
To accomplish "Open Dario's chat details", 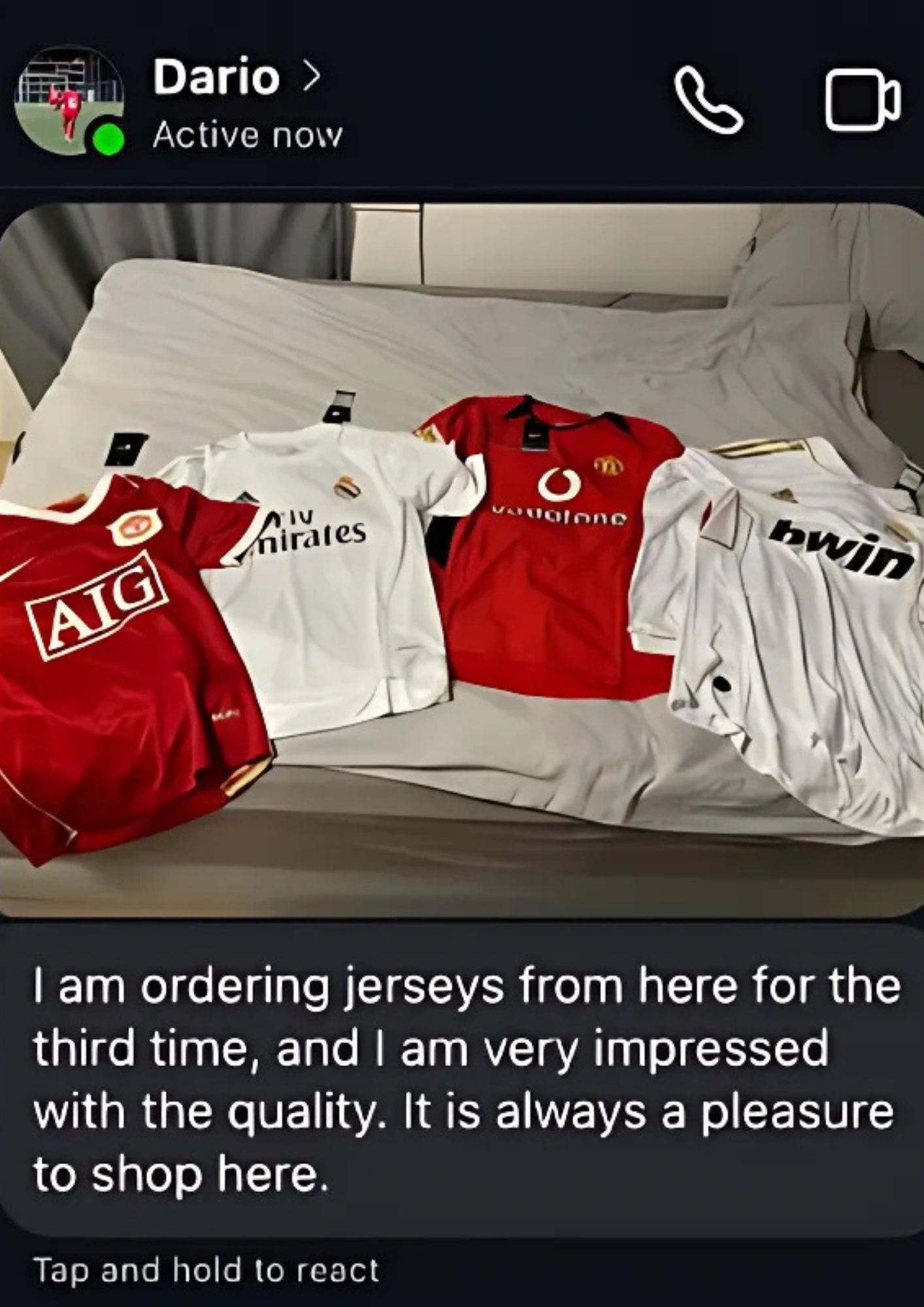I will [x=235, y=78].
